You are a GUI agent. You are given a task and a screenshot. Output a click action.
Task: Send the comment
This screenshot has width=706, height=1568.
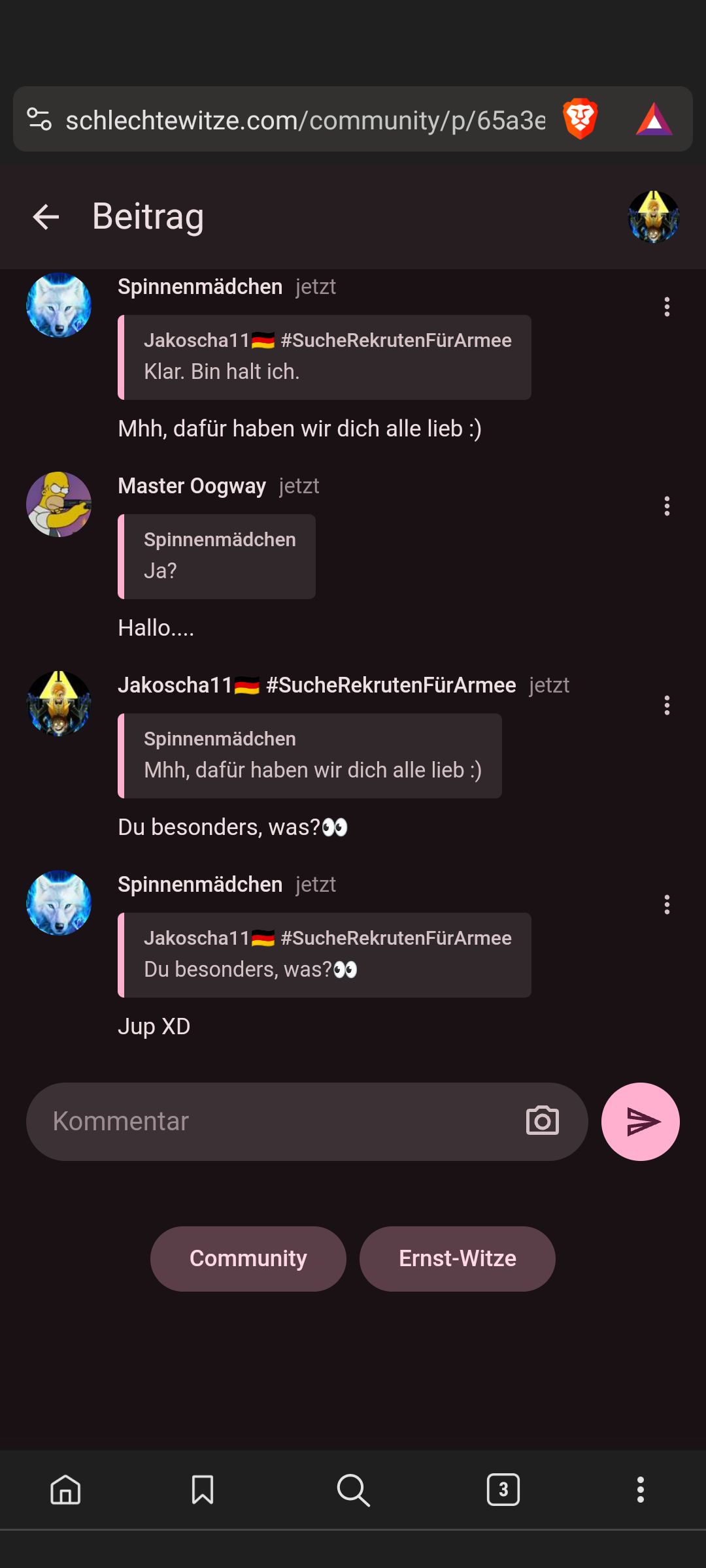click(640, 1122)
